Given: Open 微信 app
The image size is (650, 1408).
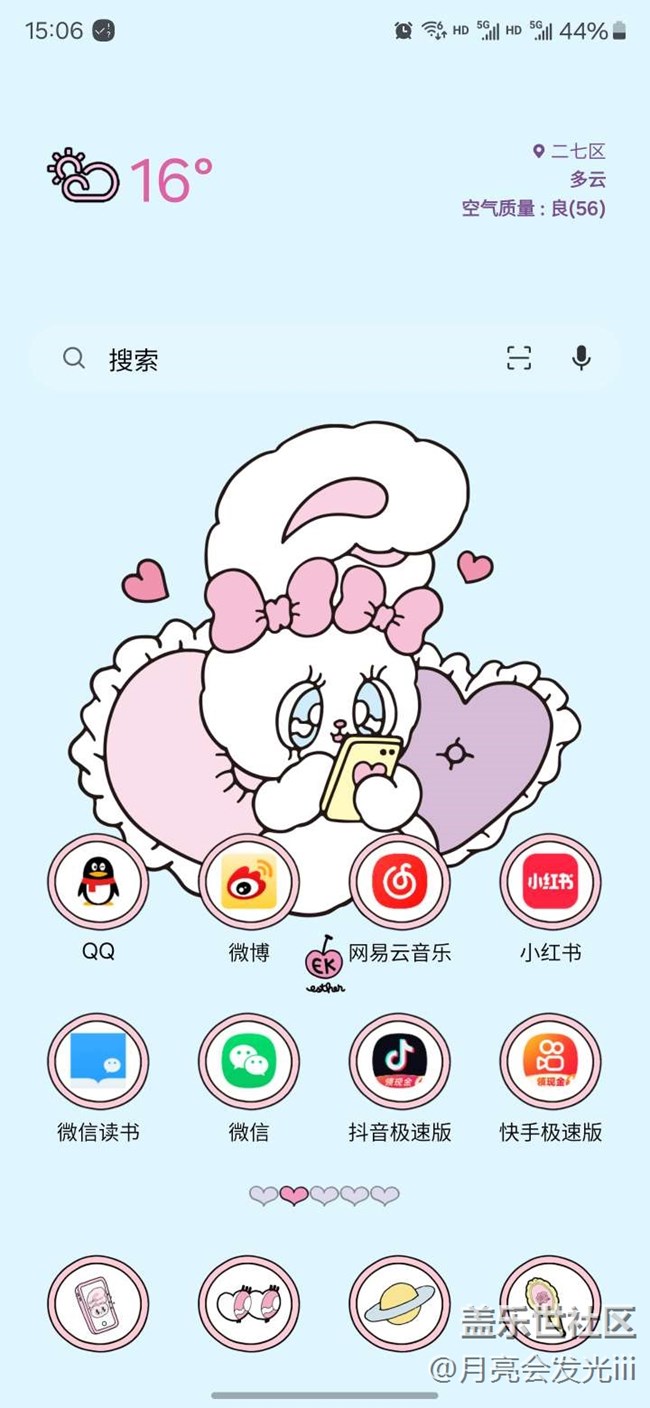Looking at the screenshot, I should click(249, 1062).
